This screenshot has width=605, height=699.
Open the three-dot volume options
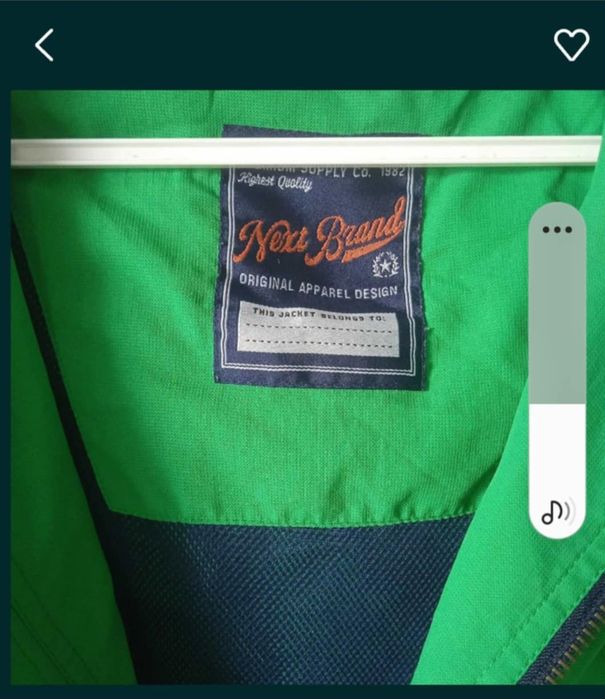pyautogui.click(x=557, y=229)
